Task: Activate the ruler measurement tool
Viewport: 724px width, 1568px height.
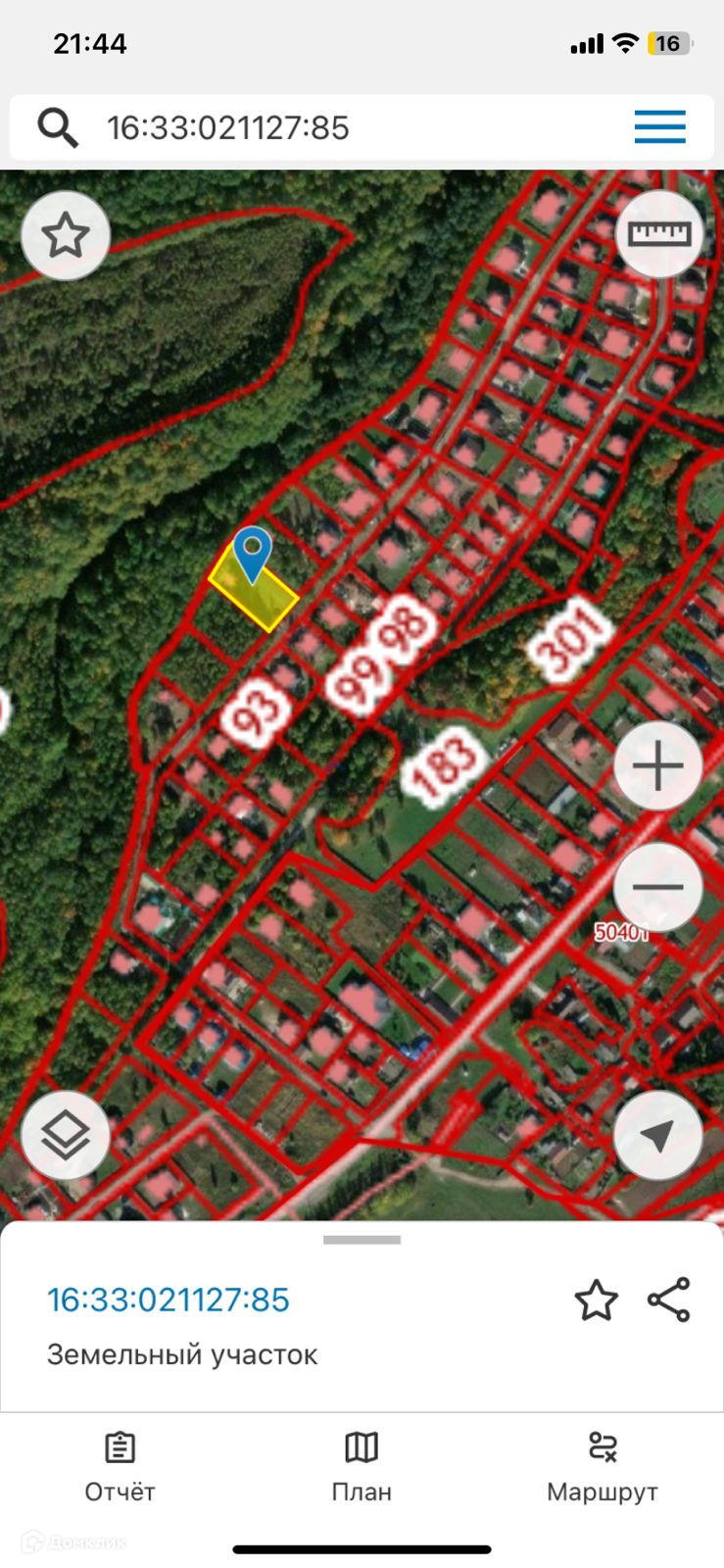Action: tap(658, 234)
